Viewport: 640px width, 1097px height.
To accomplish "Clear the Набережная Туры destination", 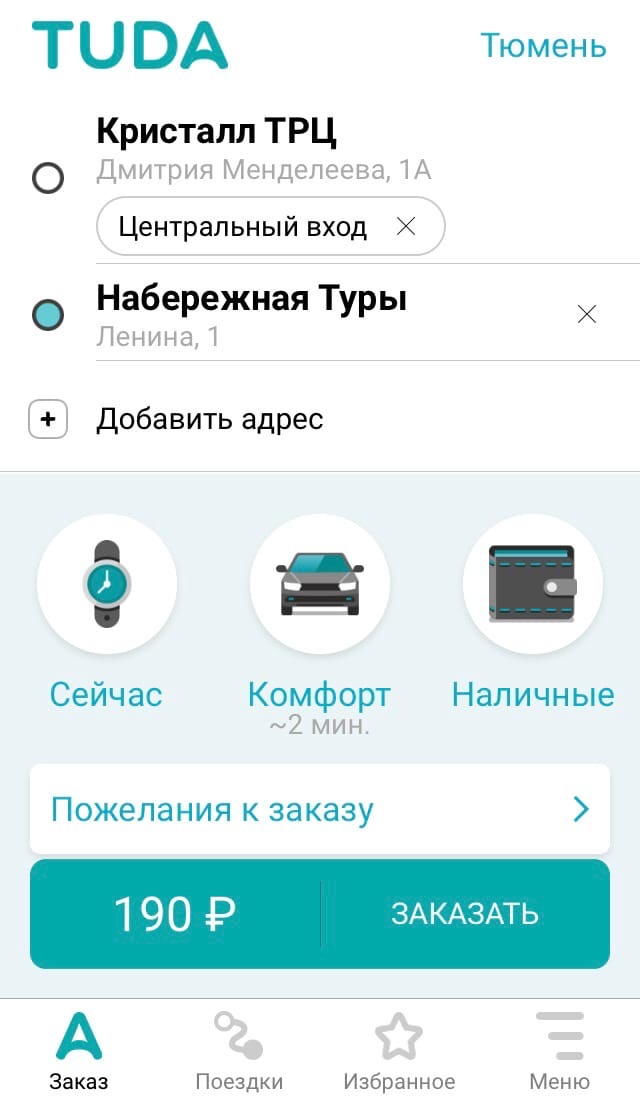I will click(587, 314).
